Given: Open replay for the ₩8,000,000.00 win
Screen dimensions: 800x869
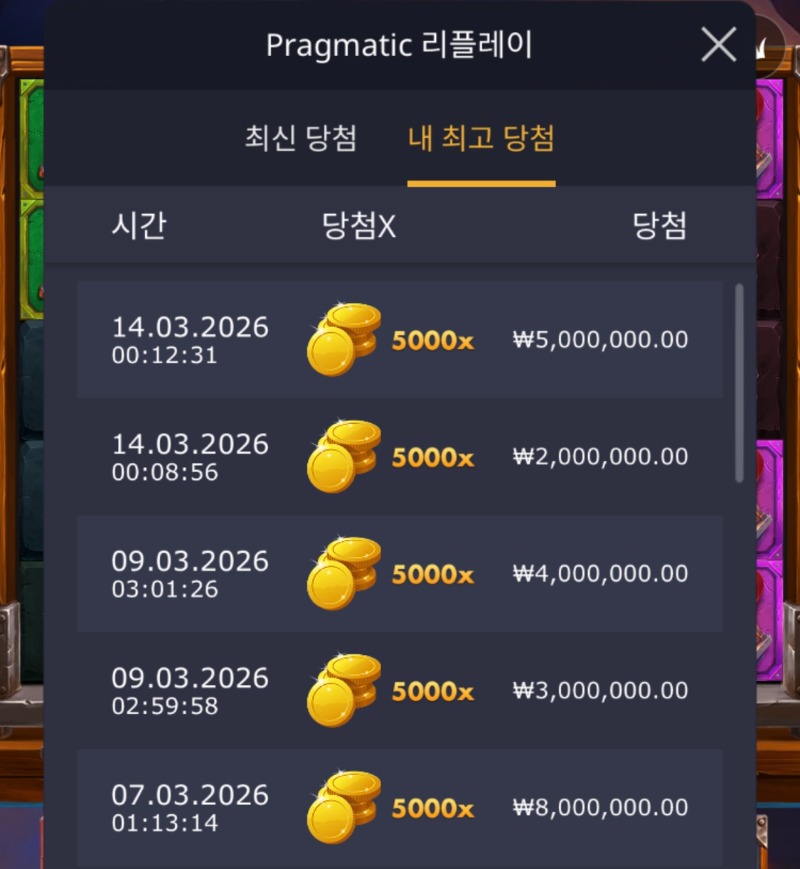Looking at the screenshot, I should click(x=399, y=808).
